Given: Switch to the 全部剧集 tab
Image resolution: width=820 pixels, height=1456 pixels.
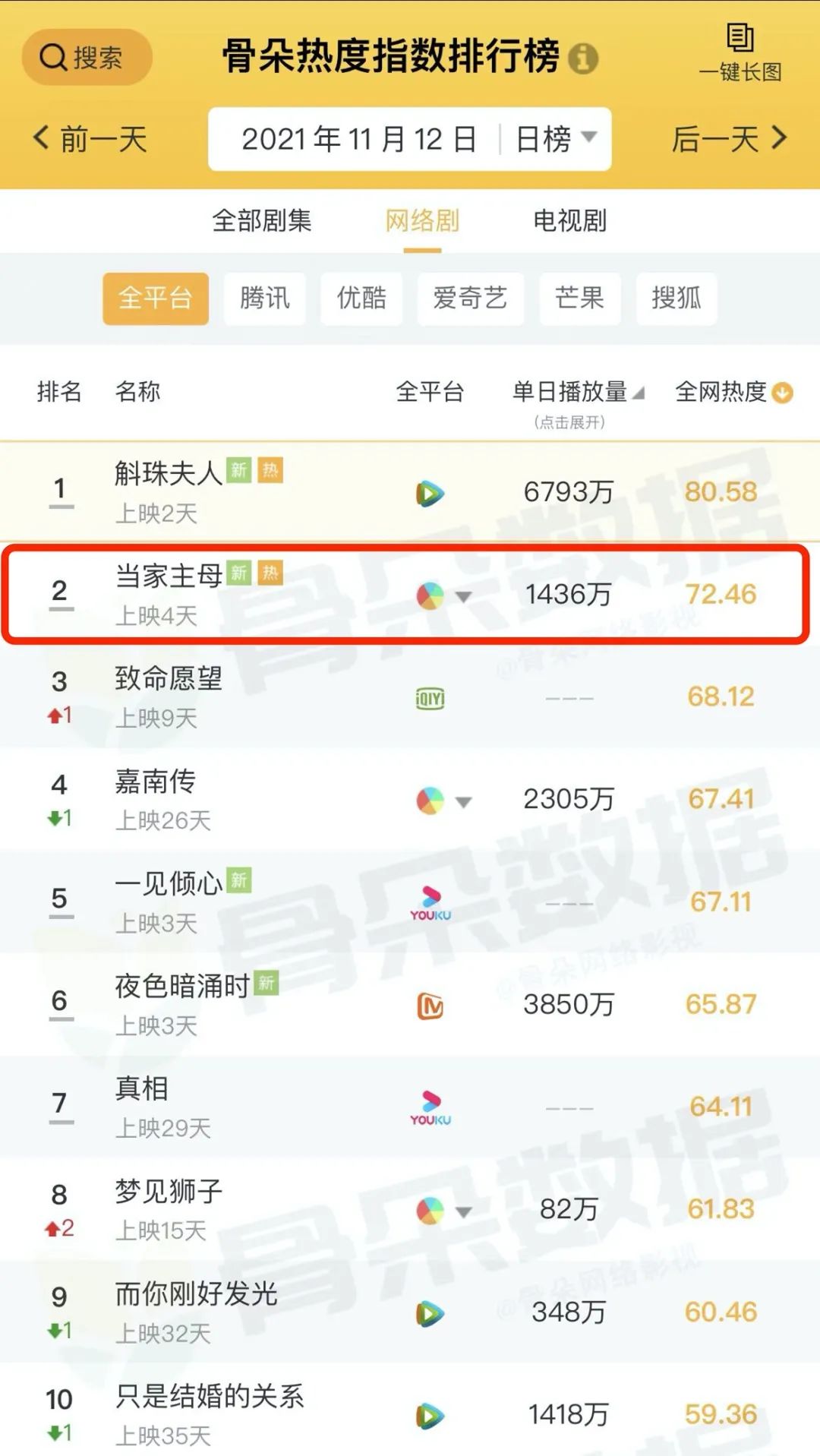Looking at the screenshot, I should [262, 221].
